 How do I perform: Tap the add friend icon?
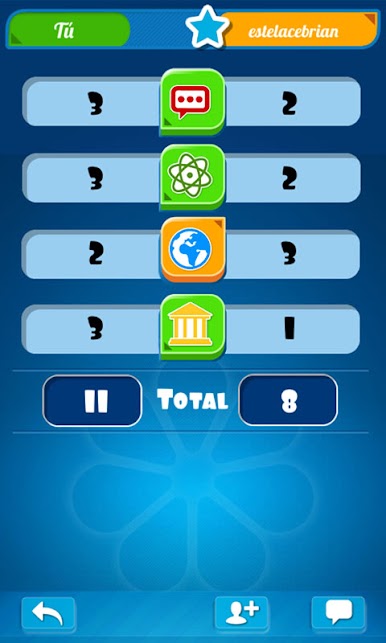click(242, 613)
